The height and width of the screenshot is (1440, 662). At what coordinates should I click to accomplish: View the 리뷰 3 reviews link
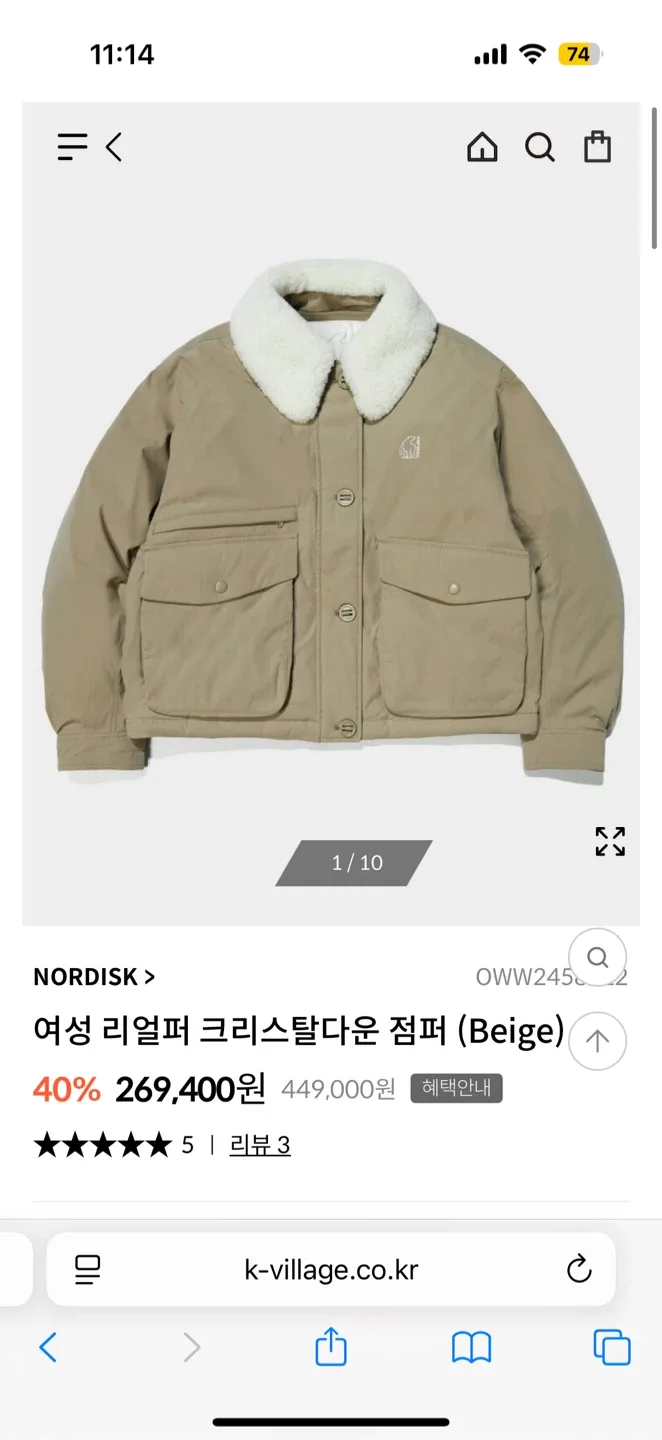260,1145
